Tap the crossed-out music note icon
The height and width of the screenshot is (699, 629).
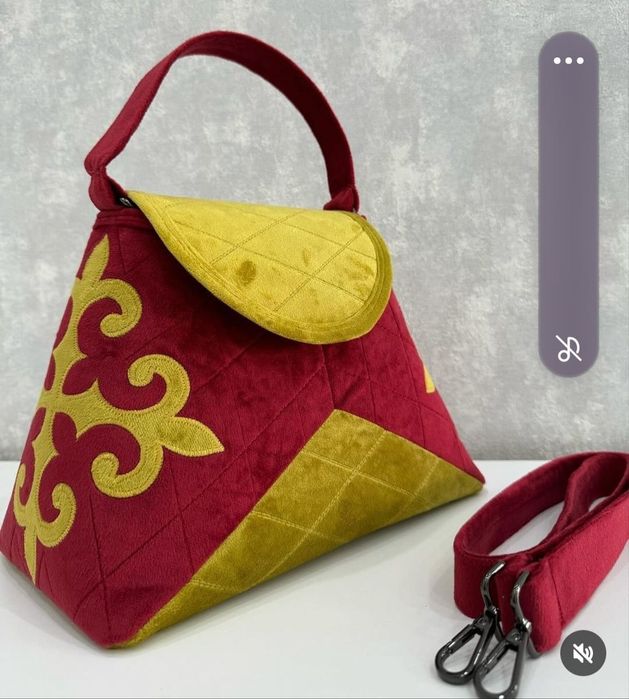point(568,348)
